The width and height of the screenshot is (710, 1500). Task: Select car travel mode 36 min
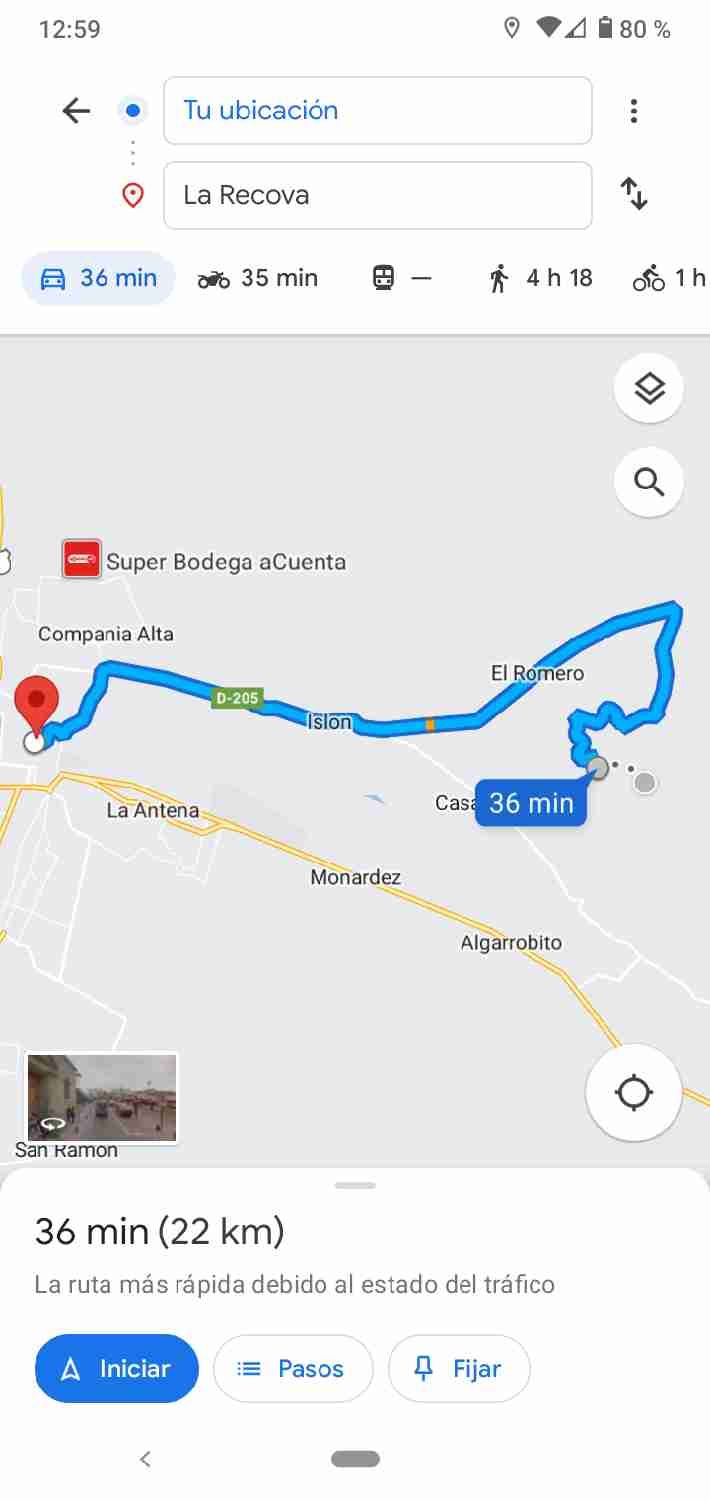point(98,278)
